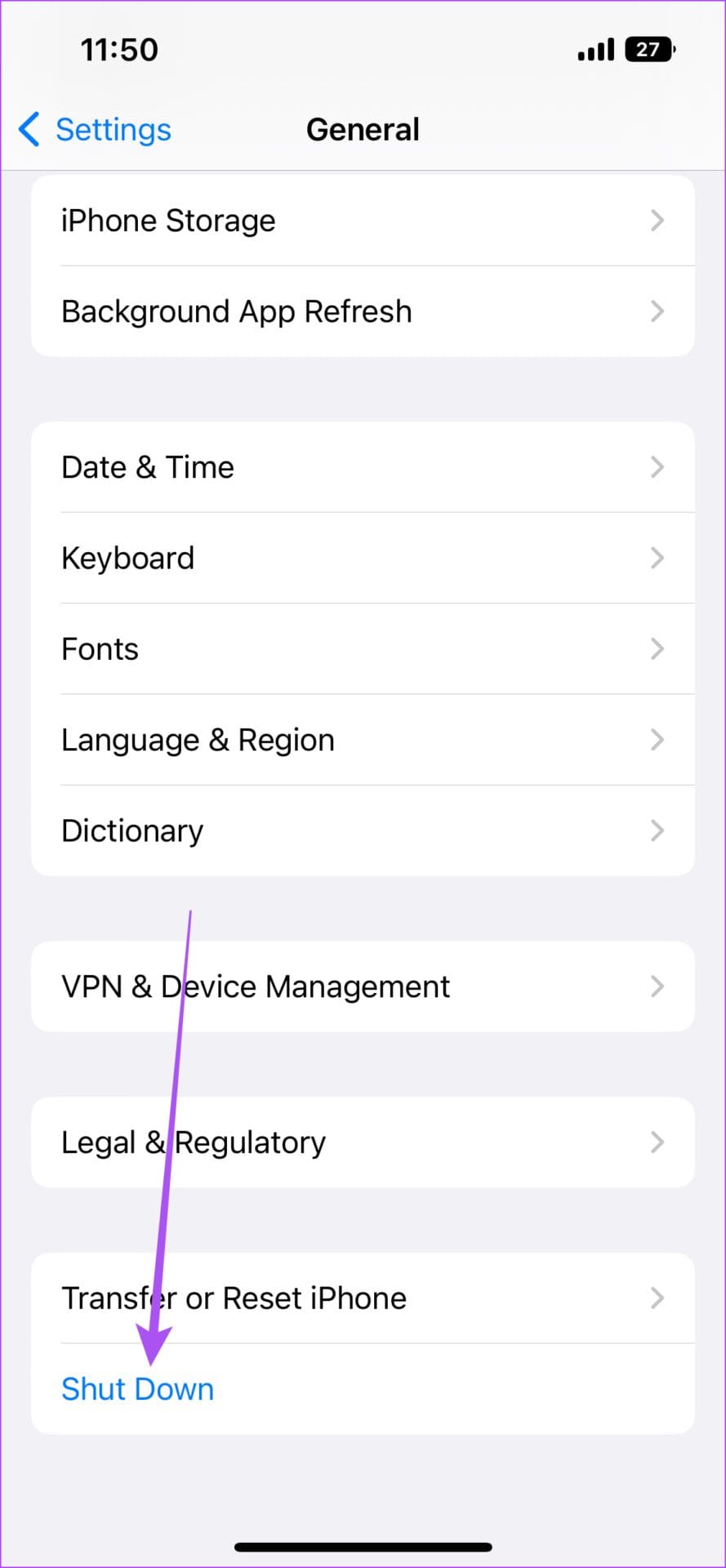Tap Shut Down to power off
The height and width of the screenshot is (1568, 726).
(138, 1389)
